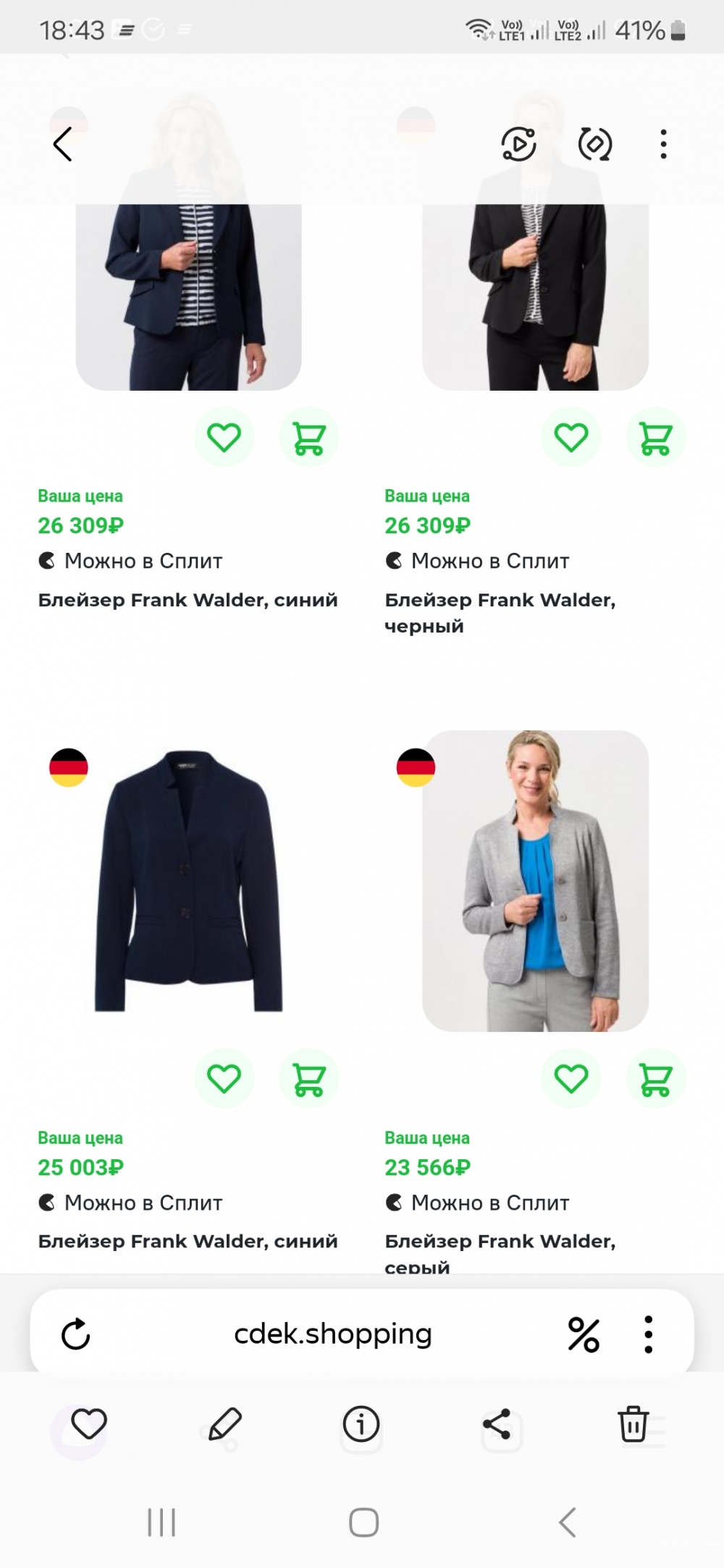Delete this picture with trash icon
The width and height of the screenshot is (724, 1568).
tap(633, 1424)
